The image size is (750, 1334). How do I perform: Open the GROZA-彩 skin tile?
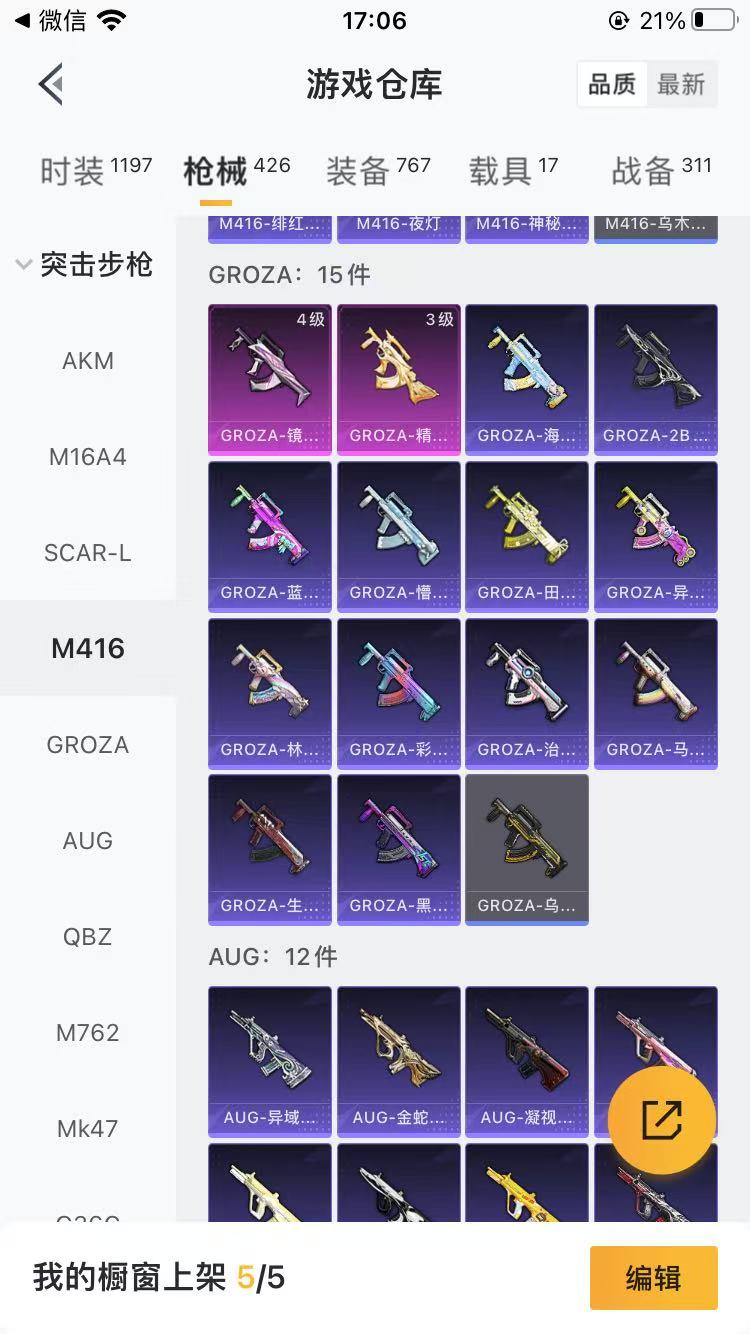pyautogui.click(x=399, y=693)
